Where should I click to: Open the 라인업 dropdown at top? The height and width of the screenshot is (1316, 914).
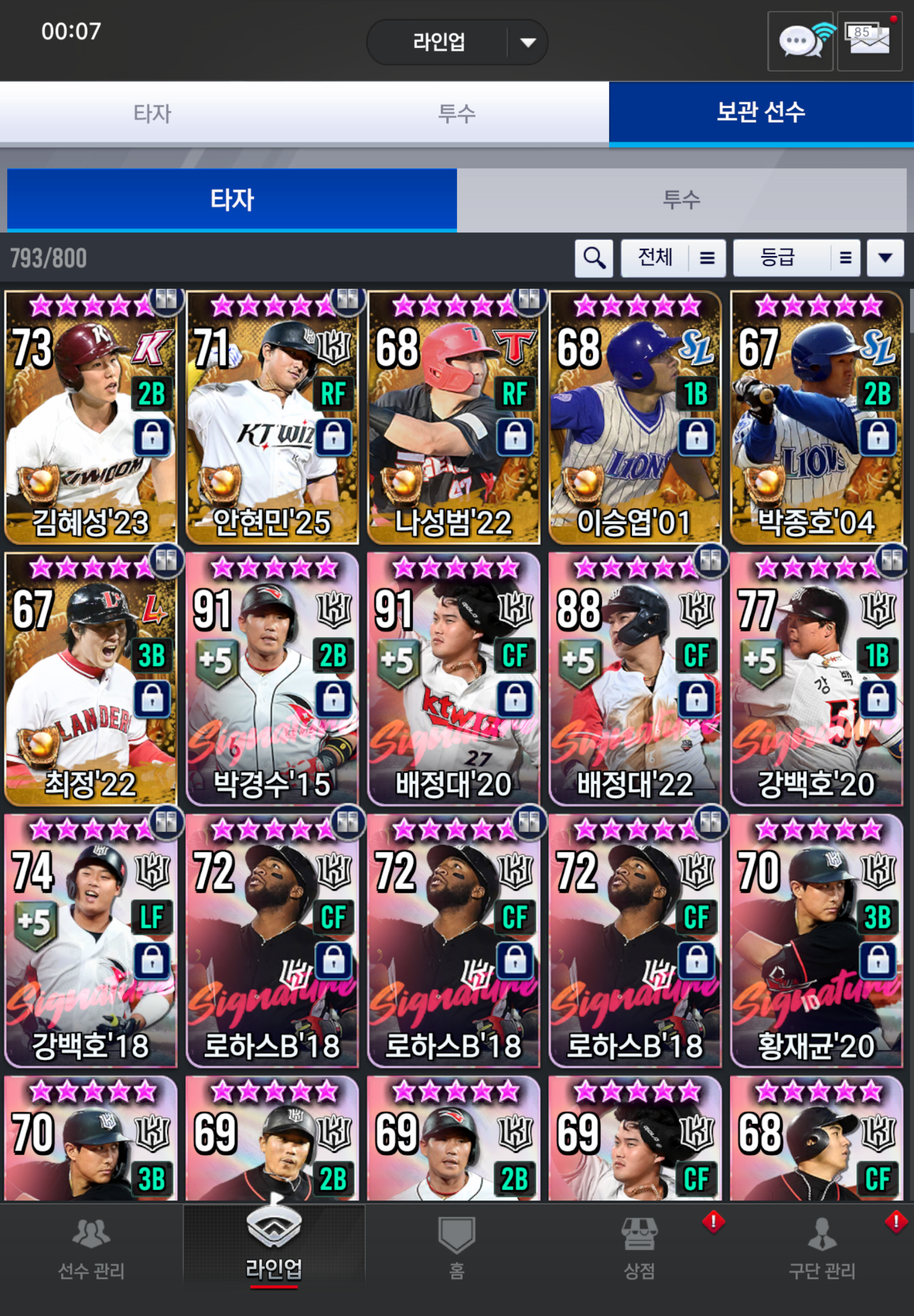[457, 42]
